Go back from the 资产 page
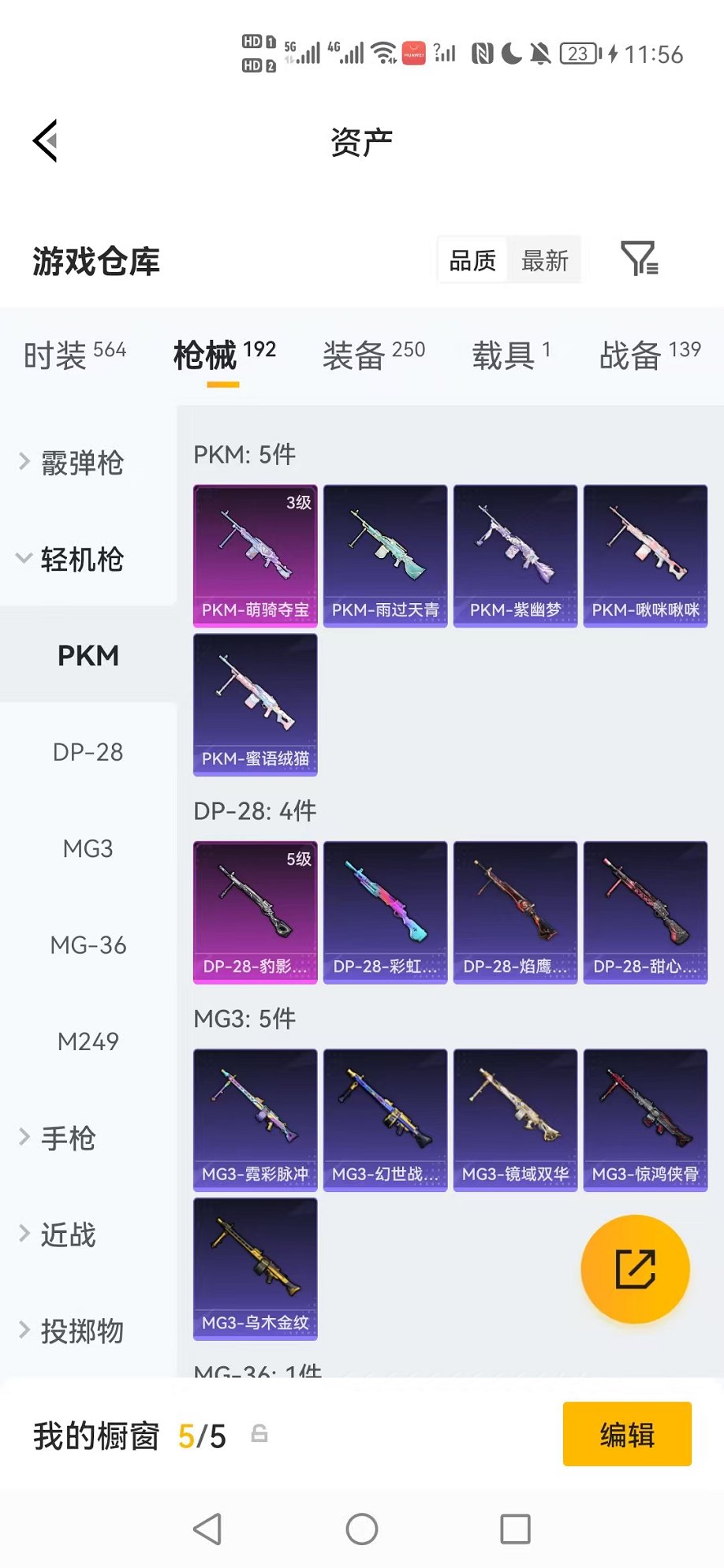The height and width of the screenshot is (1568, 724). pyautogui.click(x=46, y=141)
